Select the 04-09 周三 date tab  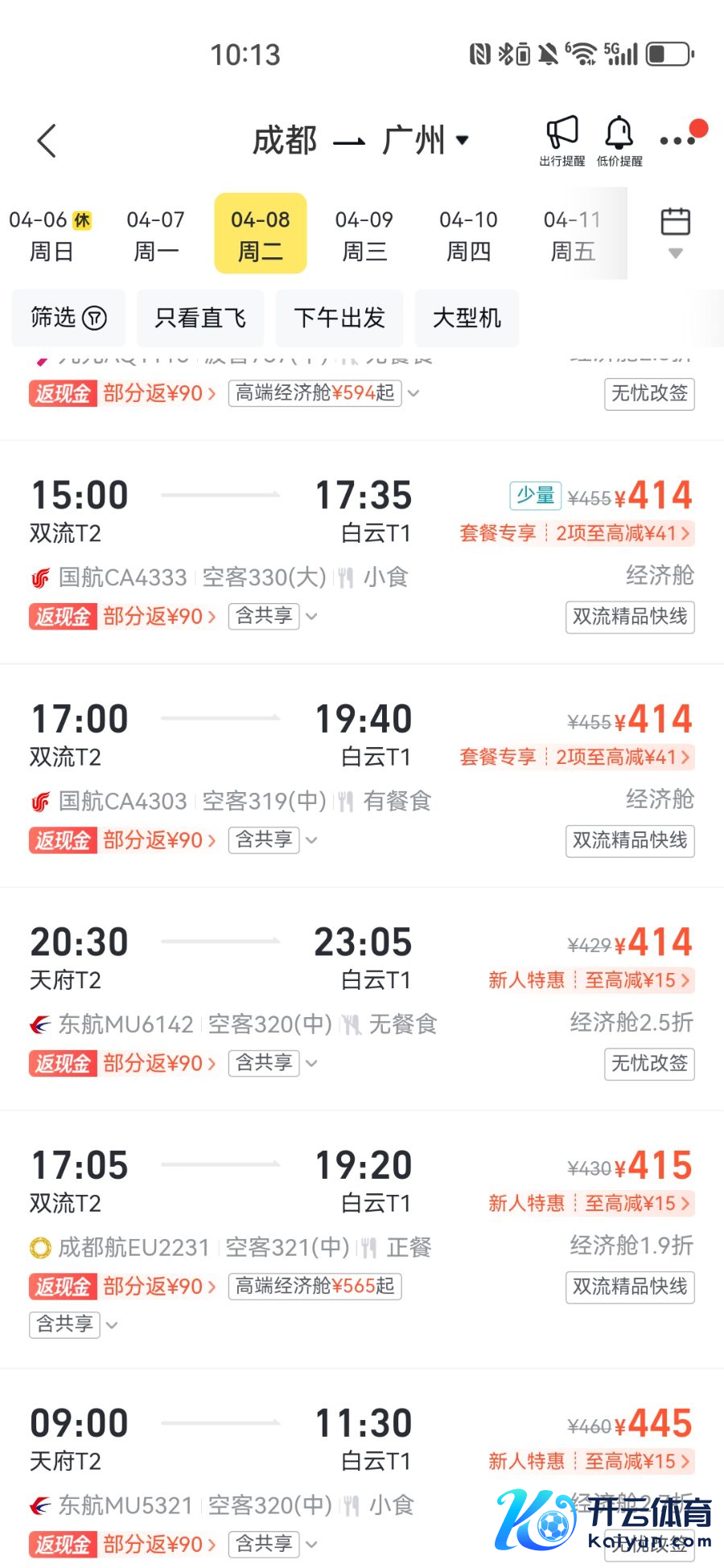point(364,235)
